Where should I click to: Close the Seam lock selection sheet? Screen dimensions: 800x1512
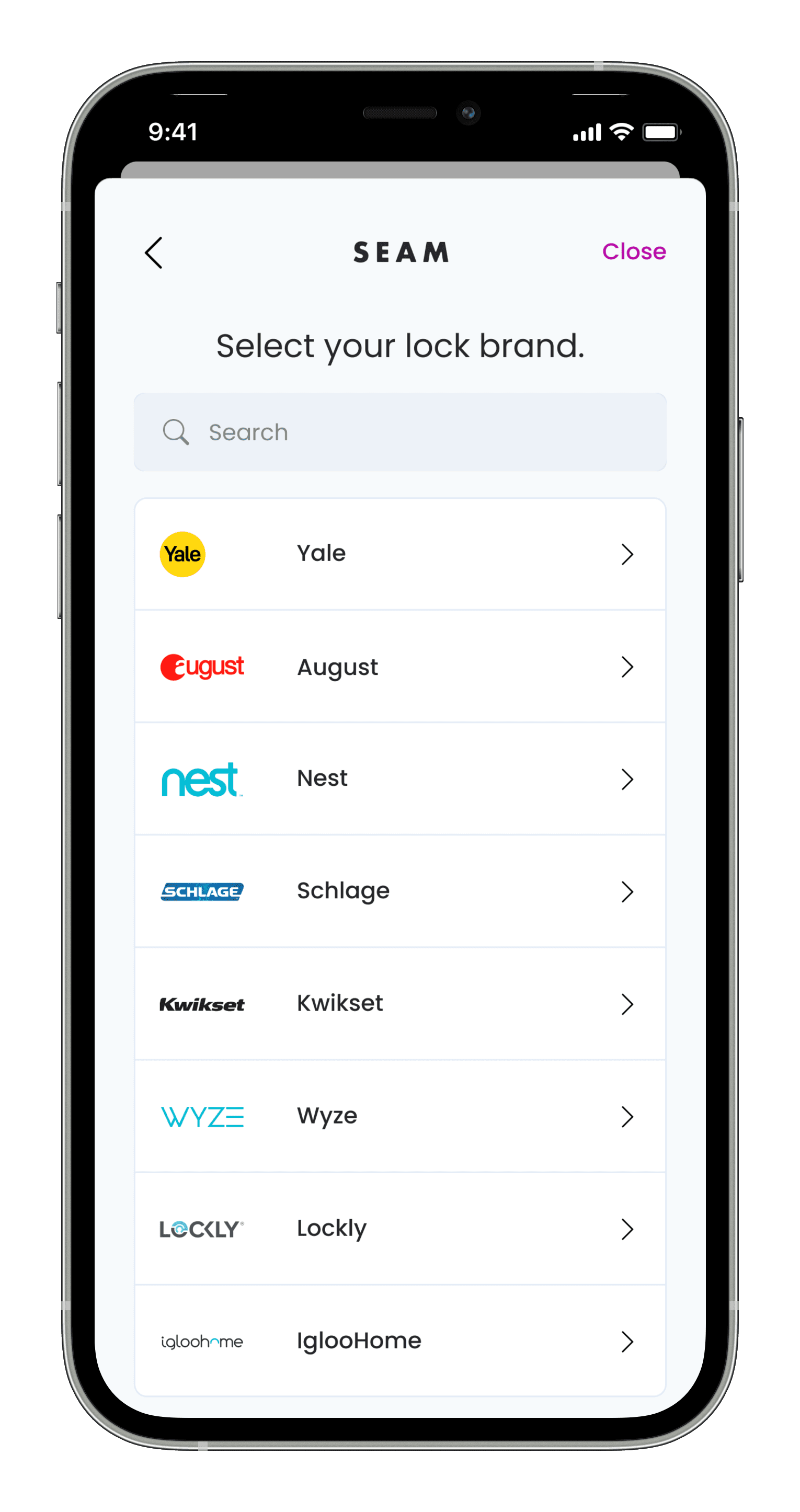pyautogui.click(x=633, y=252)
